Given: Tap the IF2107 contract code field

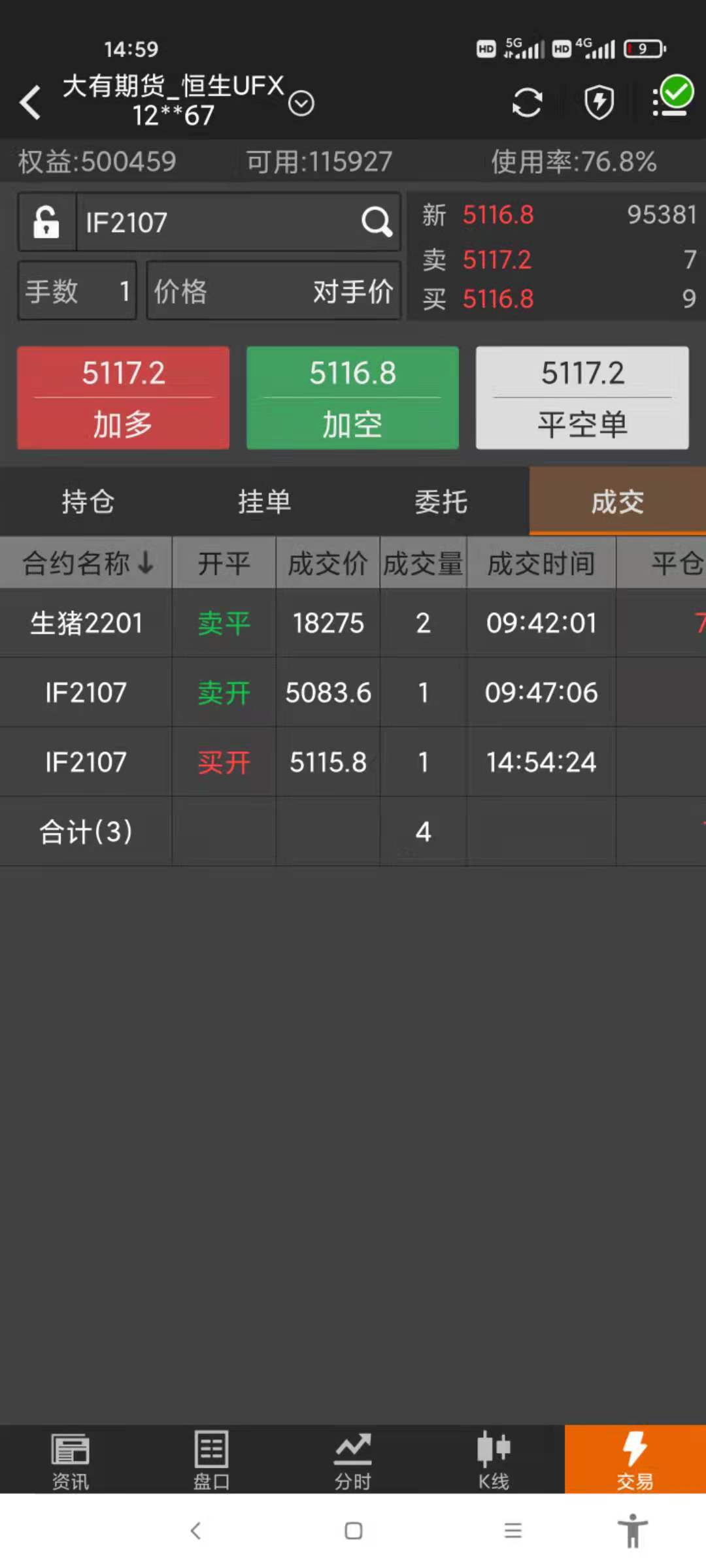Looking at the screenshot, I should tap(216, 222).
